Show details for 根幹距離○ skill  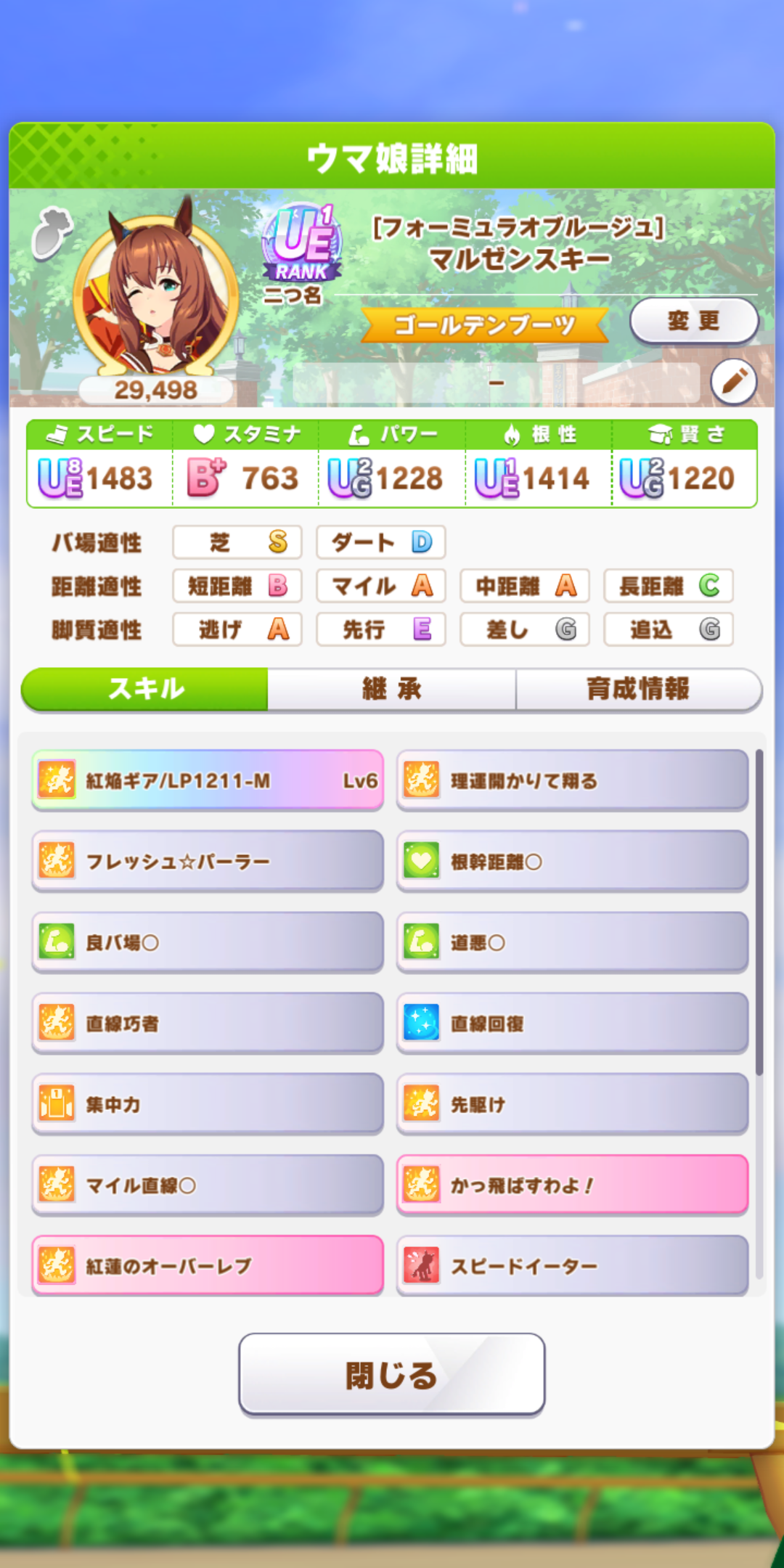[x=572, y=862]
